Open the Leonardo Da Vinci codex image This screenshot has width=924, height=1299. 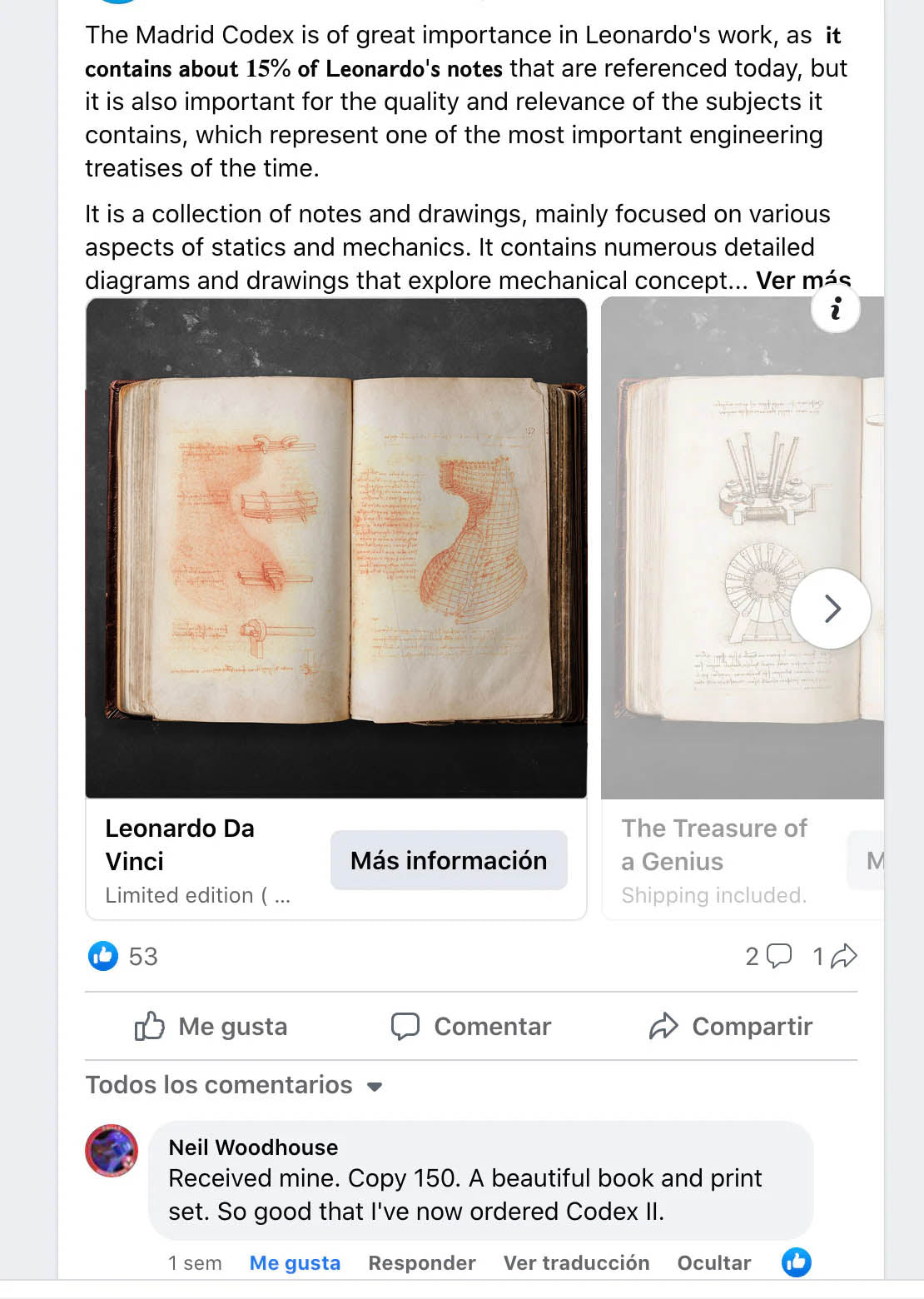336,547
